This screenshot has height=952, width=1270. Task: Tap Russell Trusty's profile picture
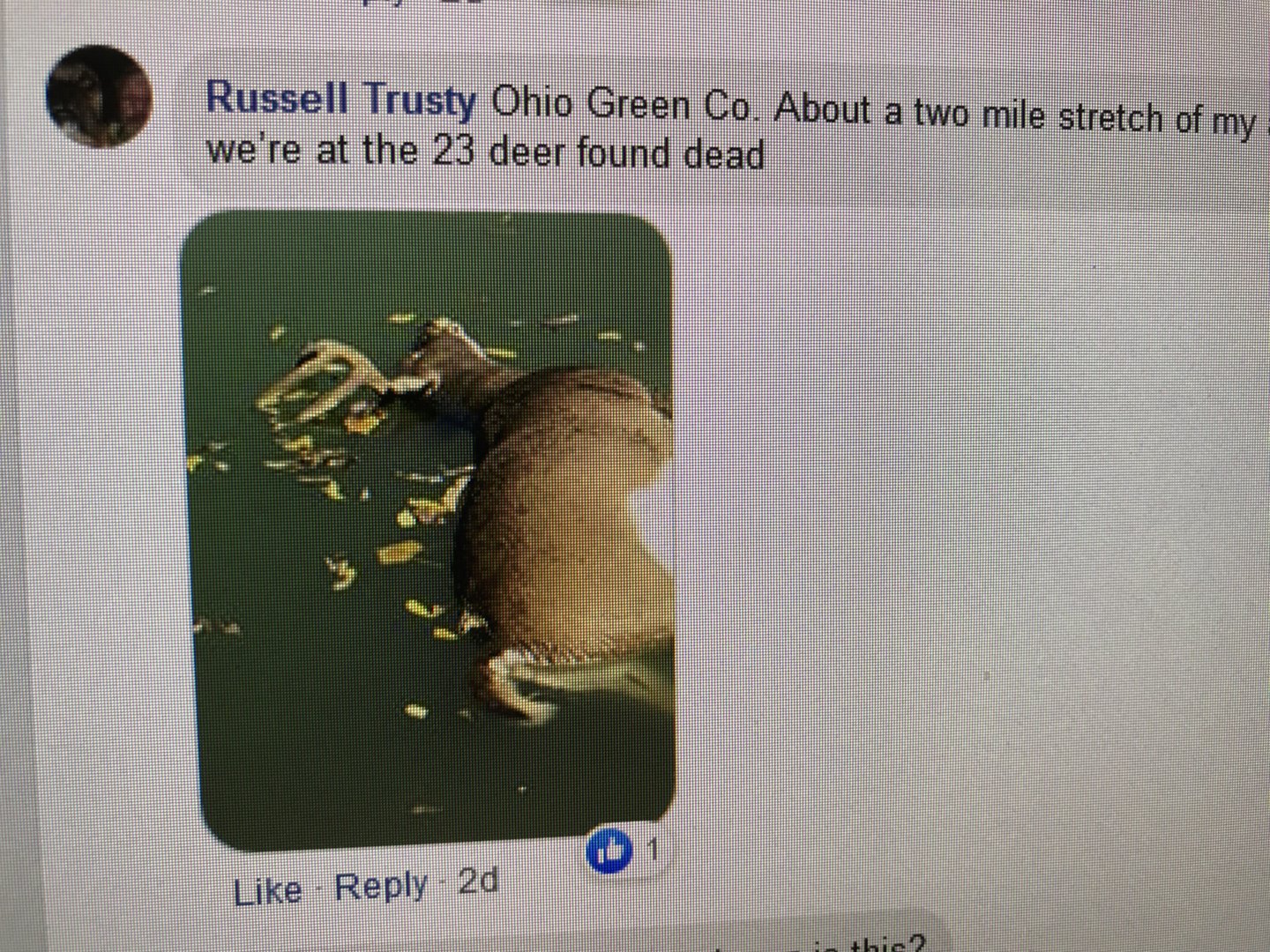98,95
